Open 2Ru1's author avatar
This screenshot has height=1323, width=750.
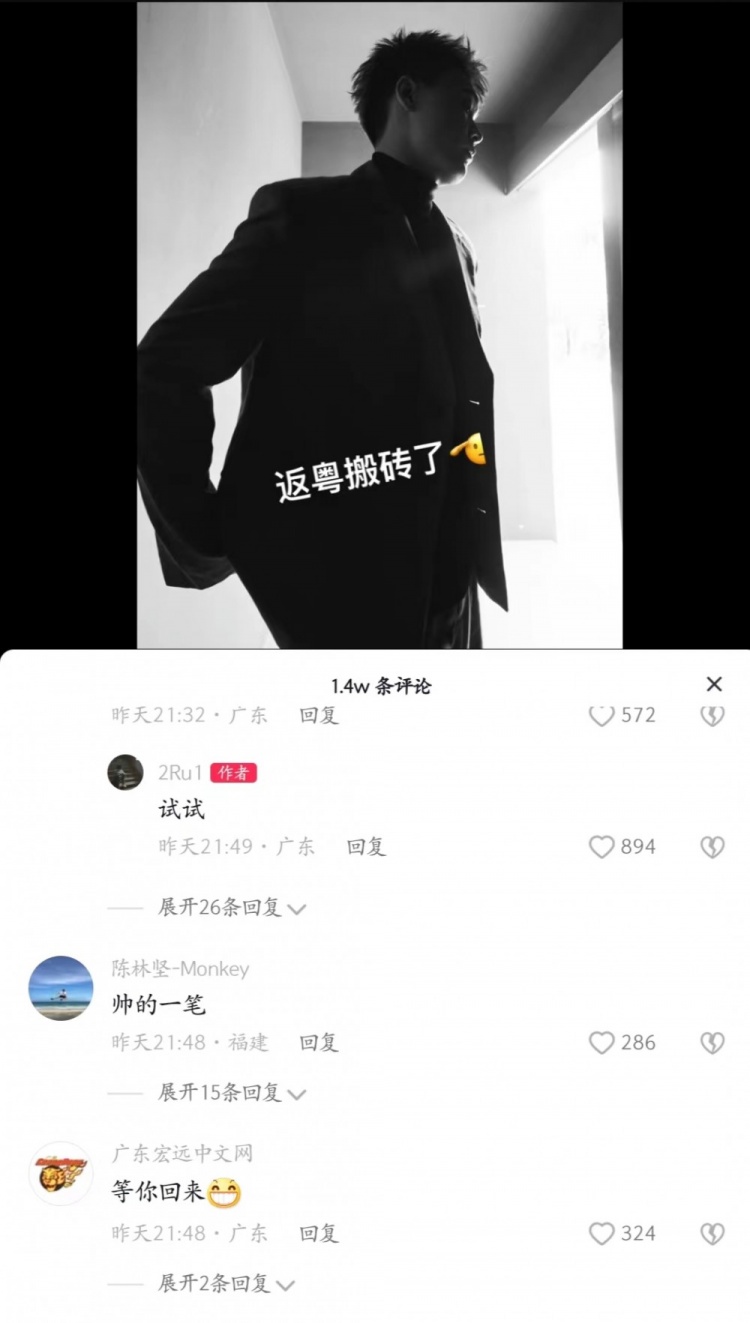click(x=126, y=773)
